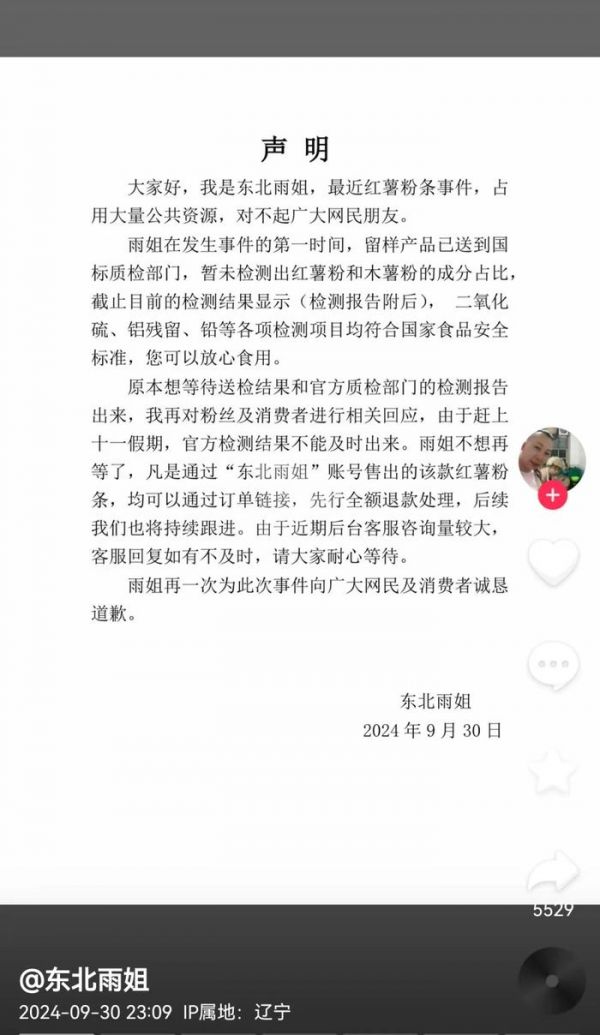This screenshot has width=600, height=1035.
Task: Add the post to favorites with star
Action: (x=553, y=770)
